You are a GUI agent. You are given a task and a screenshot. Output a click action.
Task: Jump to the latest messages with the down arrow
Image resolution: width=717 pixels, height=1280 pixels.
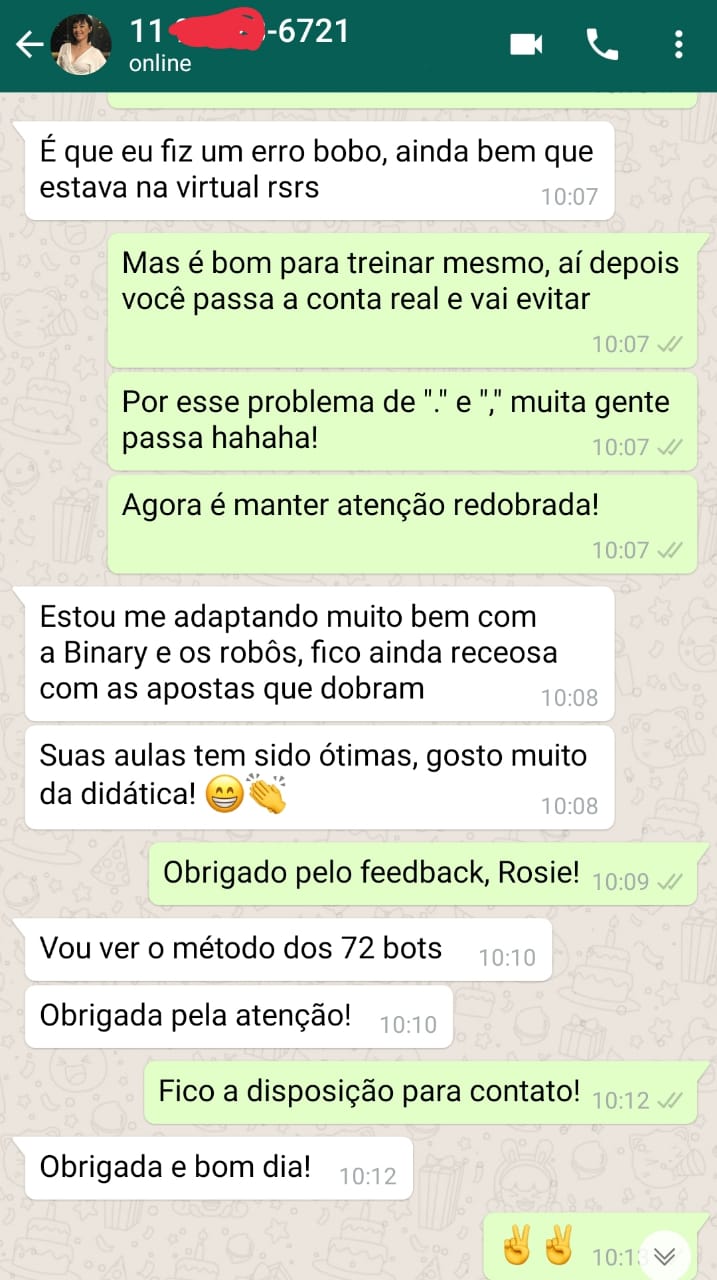click(665, 1256)
